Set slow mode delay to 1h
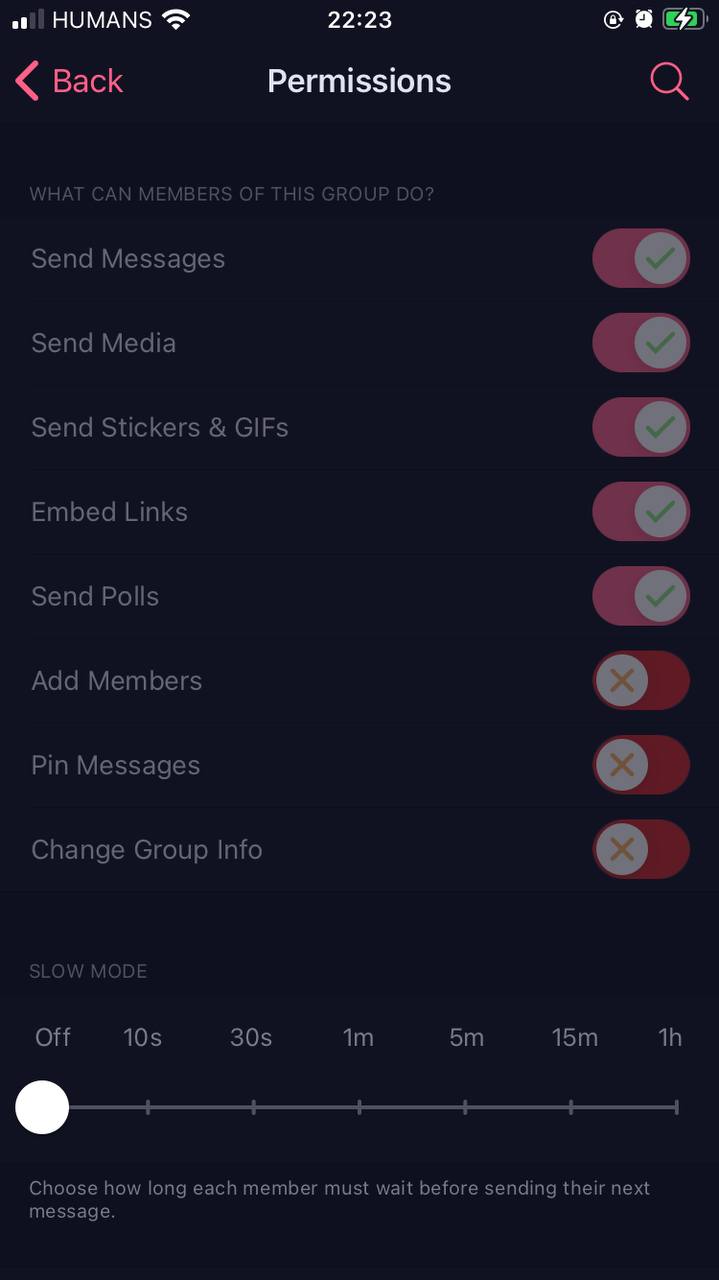The width and height of the screenshot is (719, 1280). pyautogui.click(x=676, y=1107)
